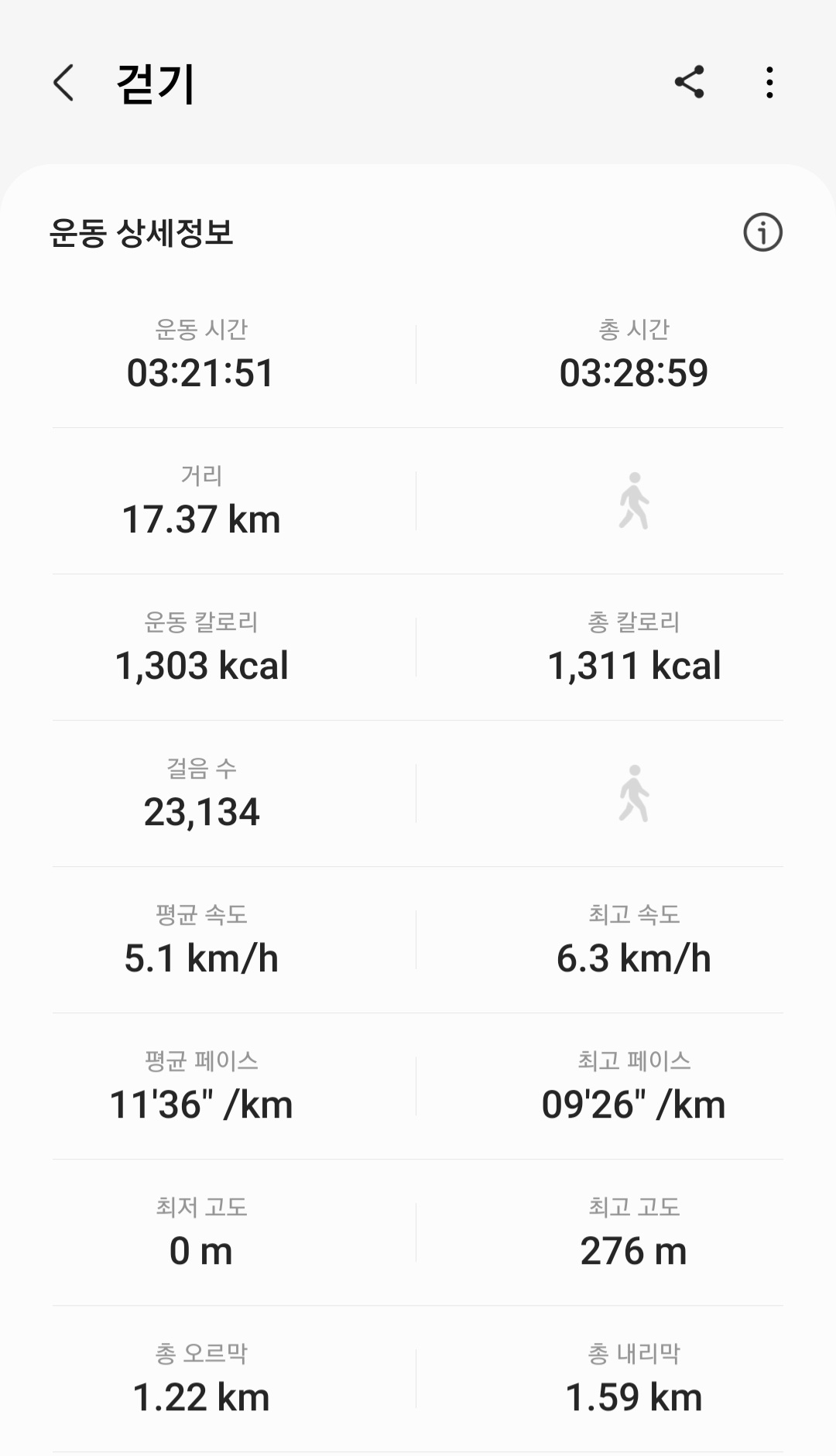Open the overflow menu
836x1456 pixels.
769,82
